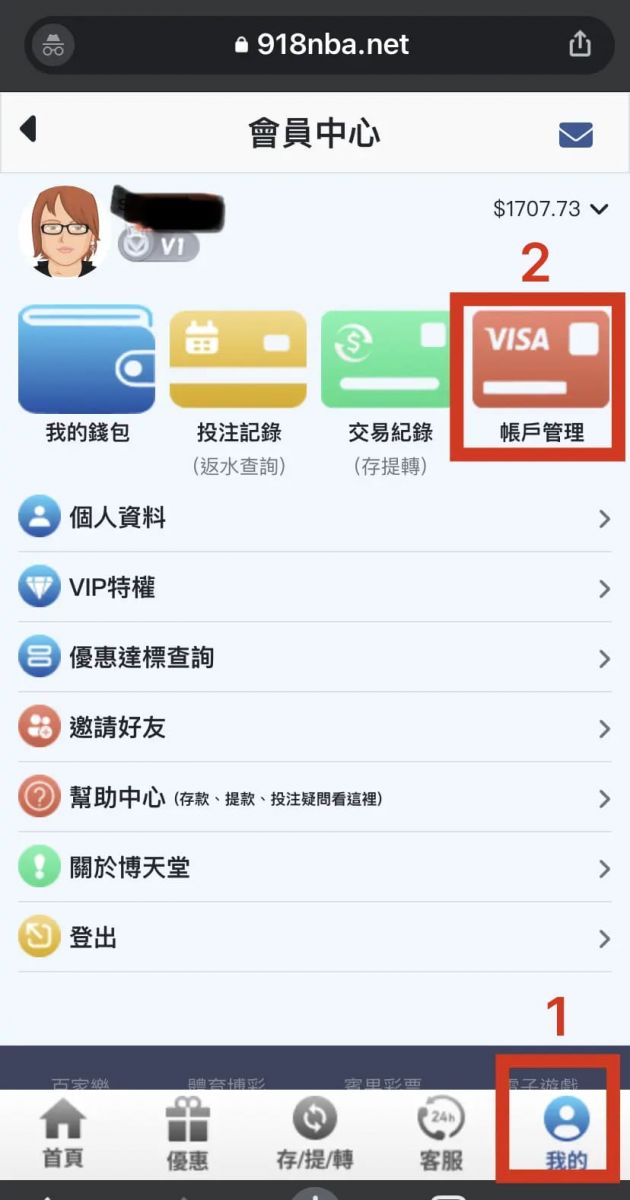The height and width of the screenshot is (1200, 630).
Task: Check 優惠達標查詢
Action: pos(314,658)
